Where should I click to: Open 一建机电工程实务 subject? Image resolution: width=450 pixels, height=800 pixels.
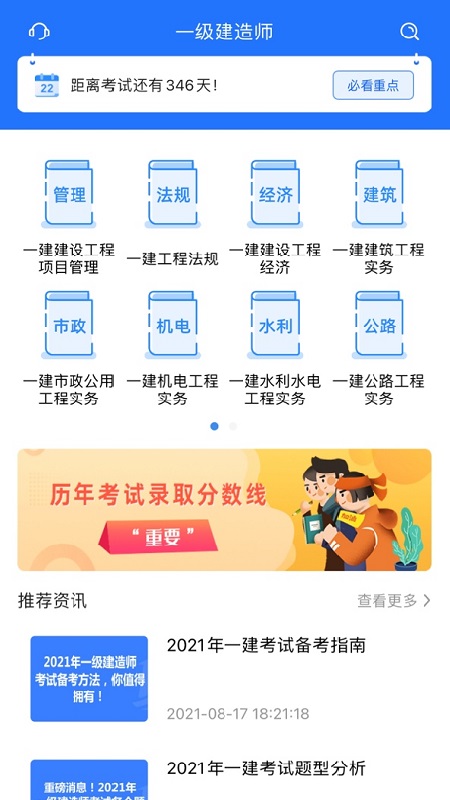click(172, 348)
